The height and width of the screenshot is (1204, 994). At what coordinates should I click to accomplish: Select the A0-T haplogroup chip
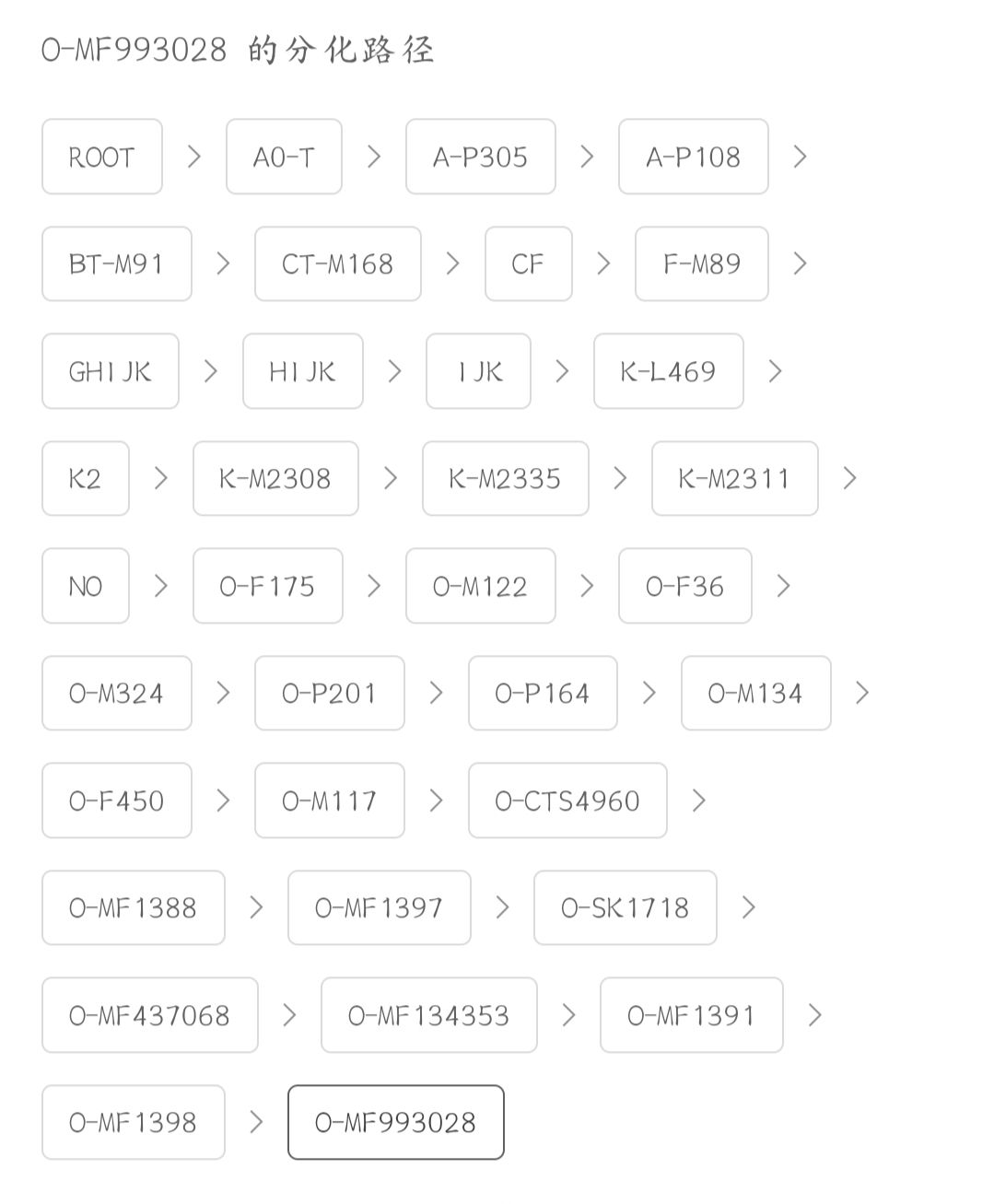click(284, 157)
